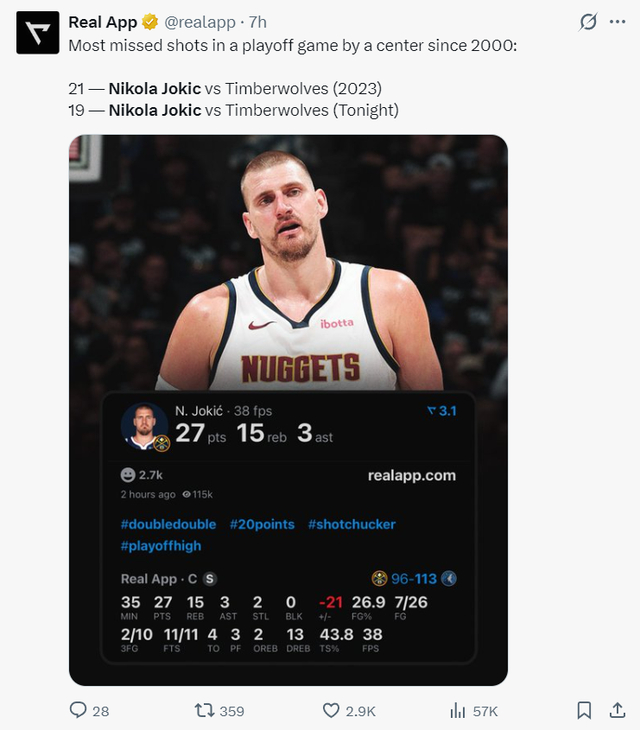Share the post

tap(615, 710)
